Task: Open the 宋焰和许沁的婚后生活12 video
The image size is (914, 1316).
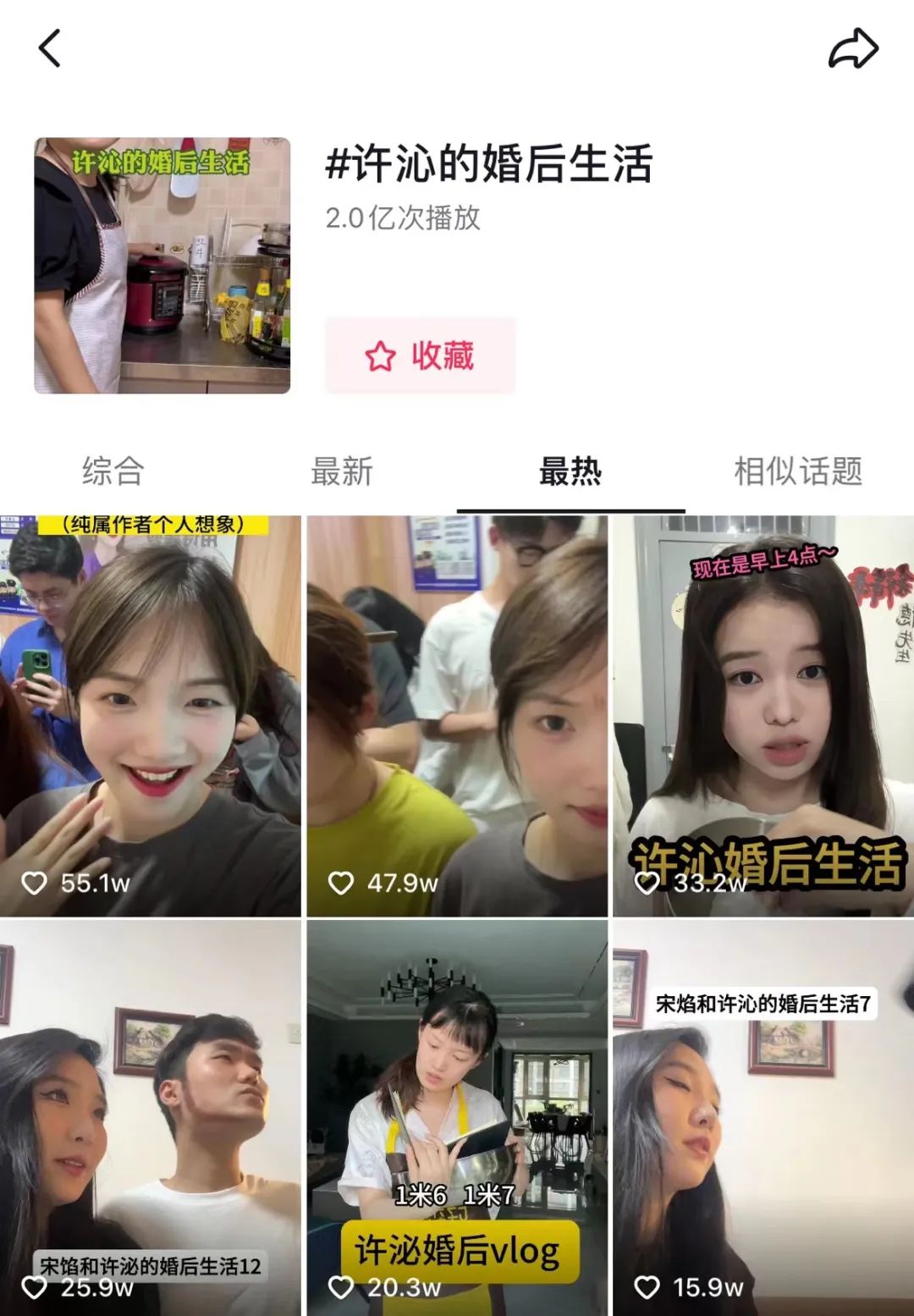Action: [151, 1117]
